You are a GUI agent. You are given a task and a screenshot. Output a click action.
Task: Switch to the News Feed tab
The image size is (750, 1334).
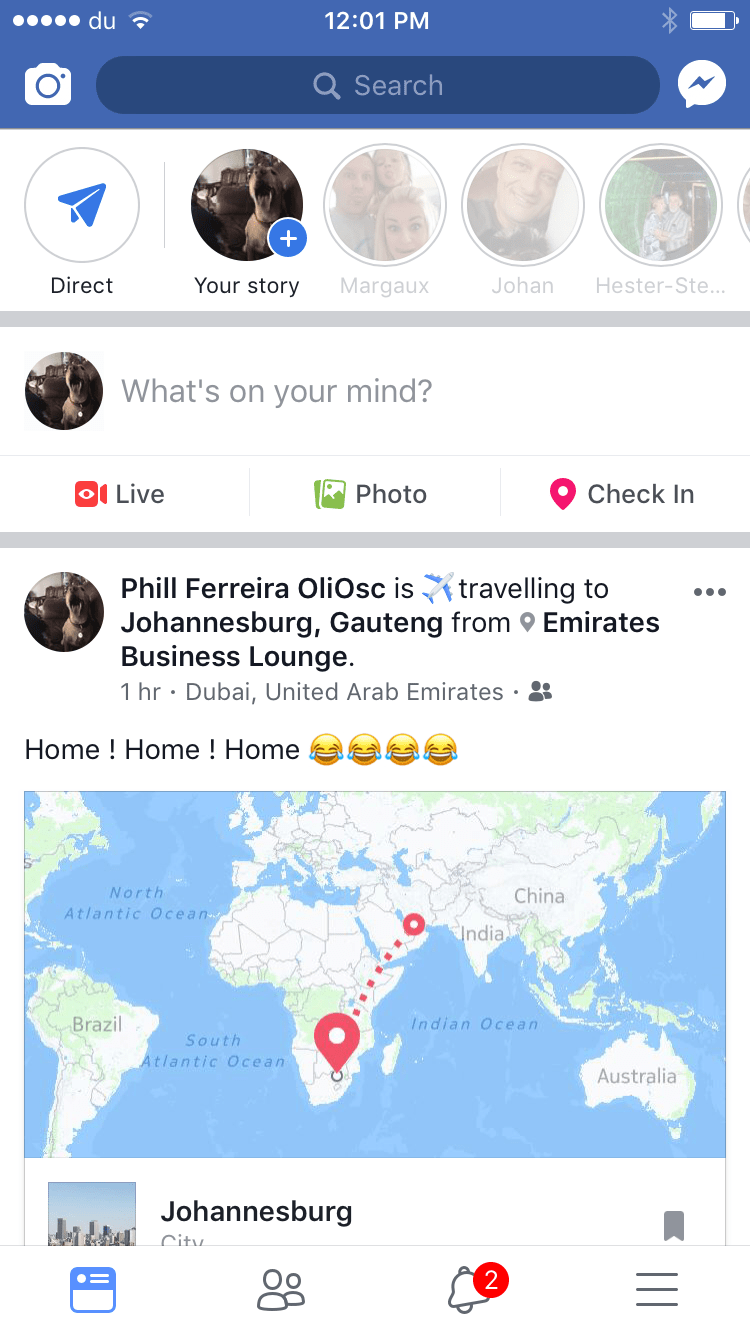(93, 1289)
